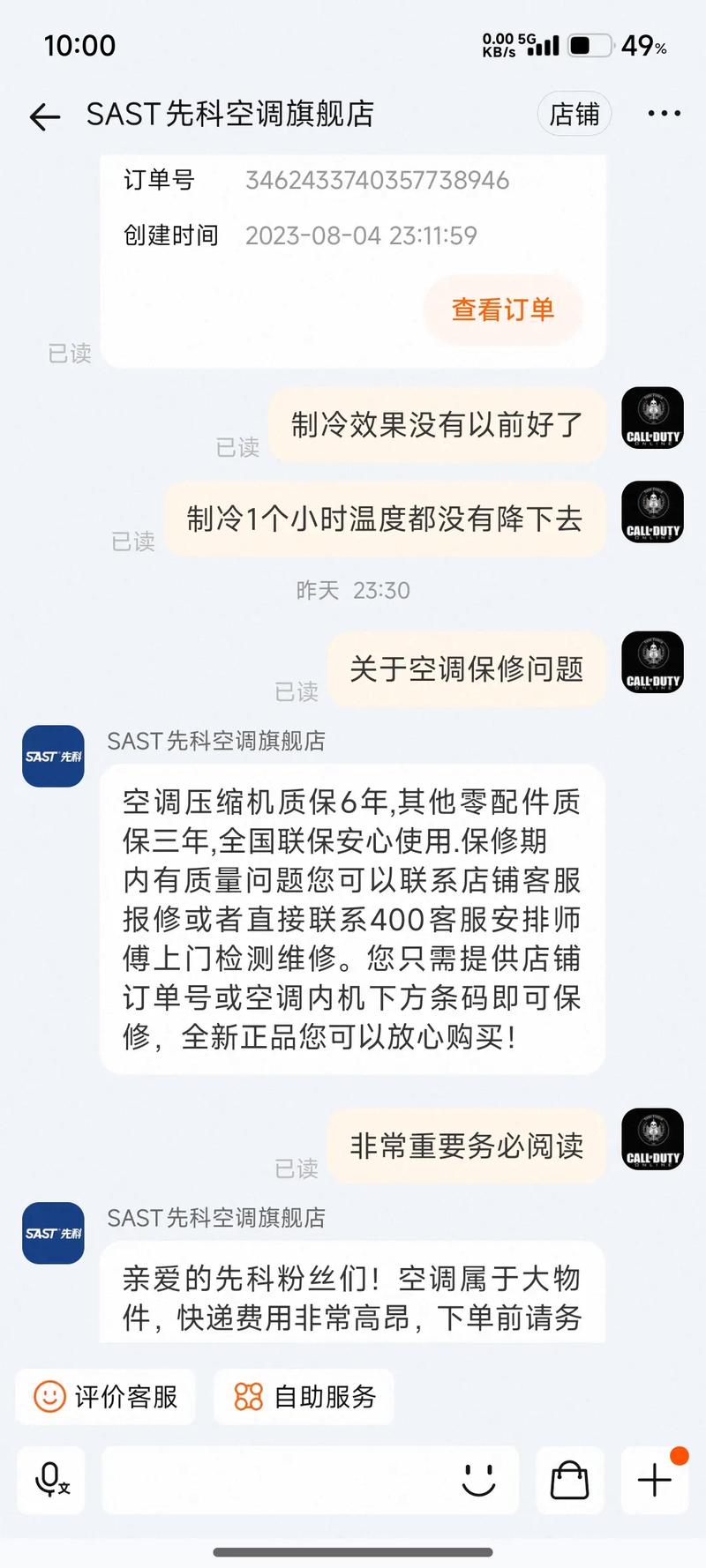Image resolution: width=706 pixels, height=1568 pixels.
Task: Tap the Call of Duty user avatar
Action: (x=653, y=418)
